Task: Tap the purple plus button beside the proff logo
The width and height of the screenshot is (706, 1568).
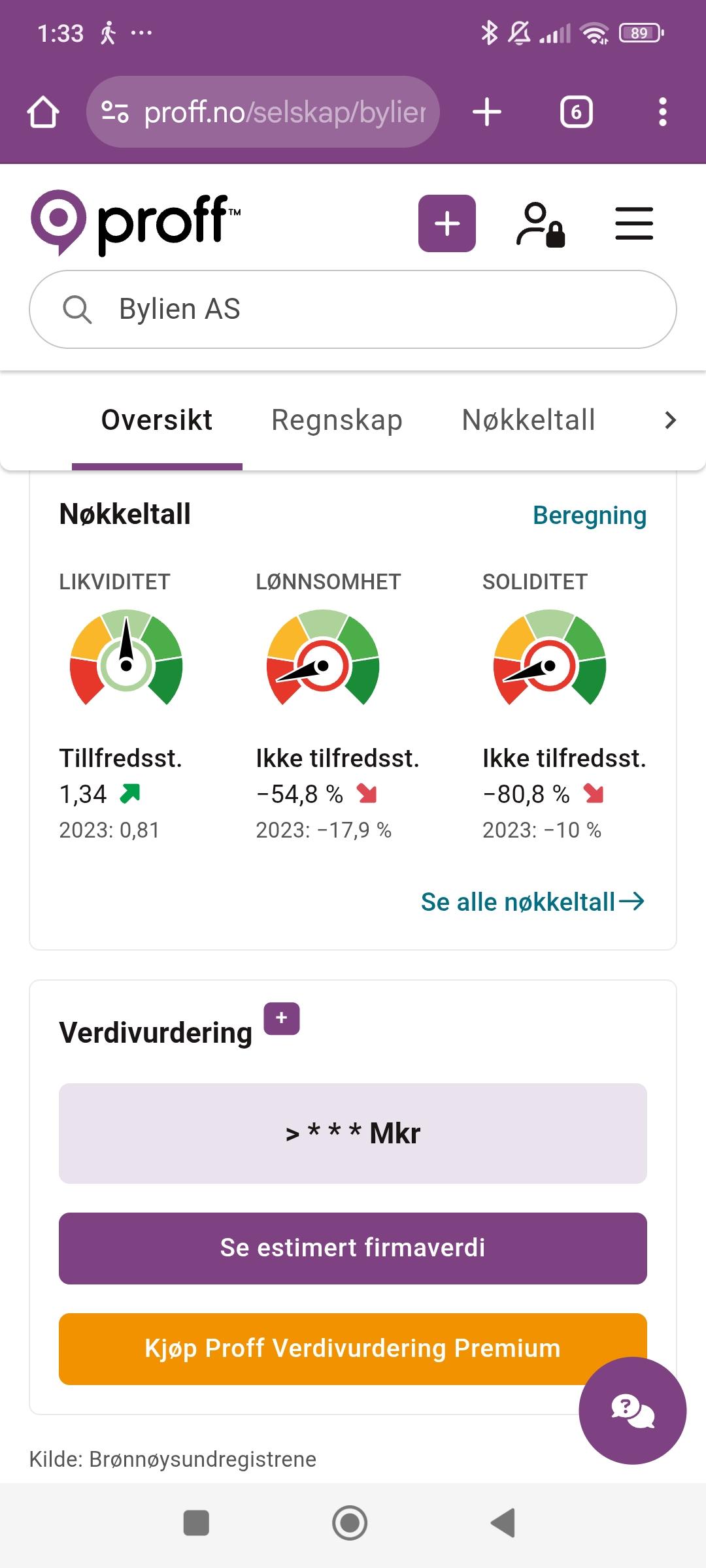Action: coord(447,223)
